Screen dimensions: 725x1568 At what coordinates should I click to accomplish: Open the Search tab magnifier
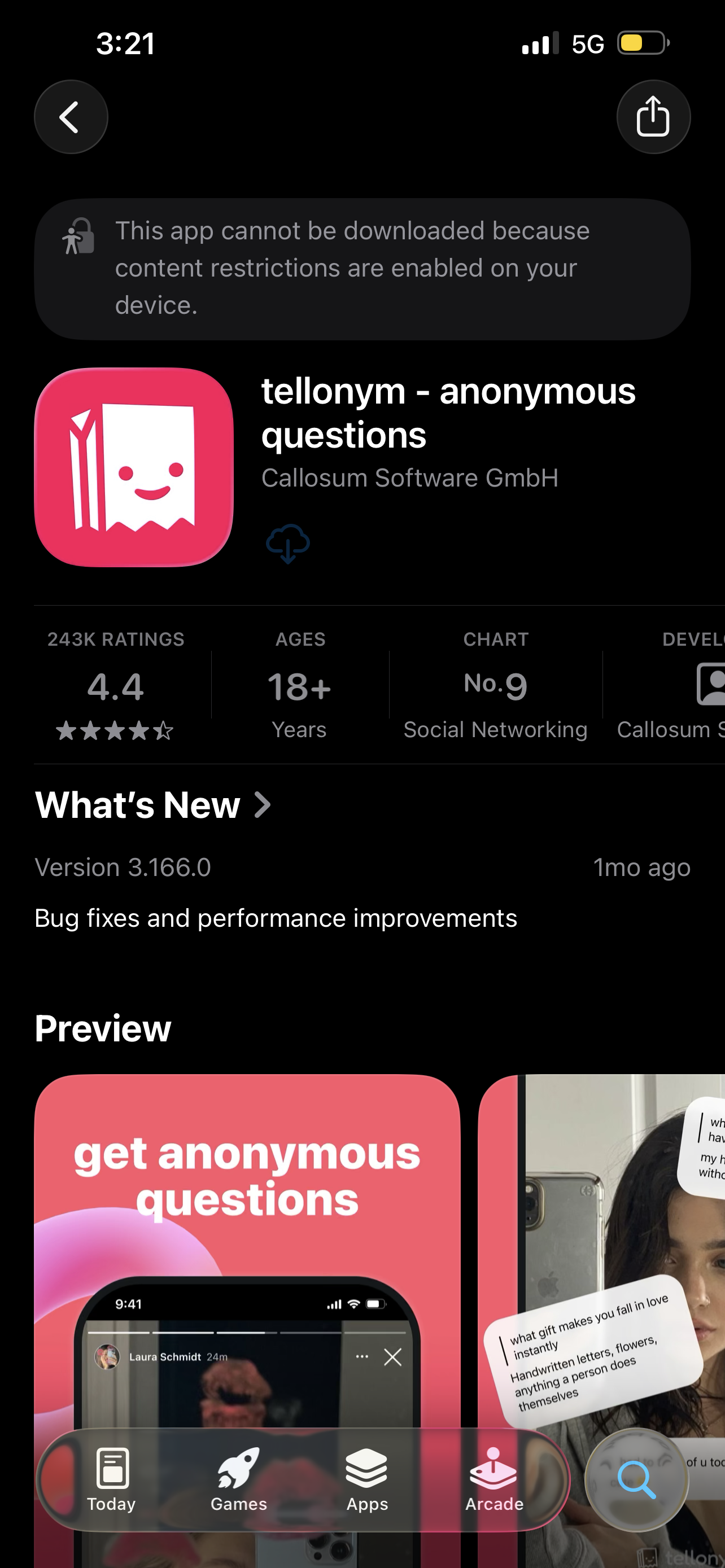[x=636, y=1479]
